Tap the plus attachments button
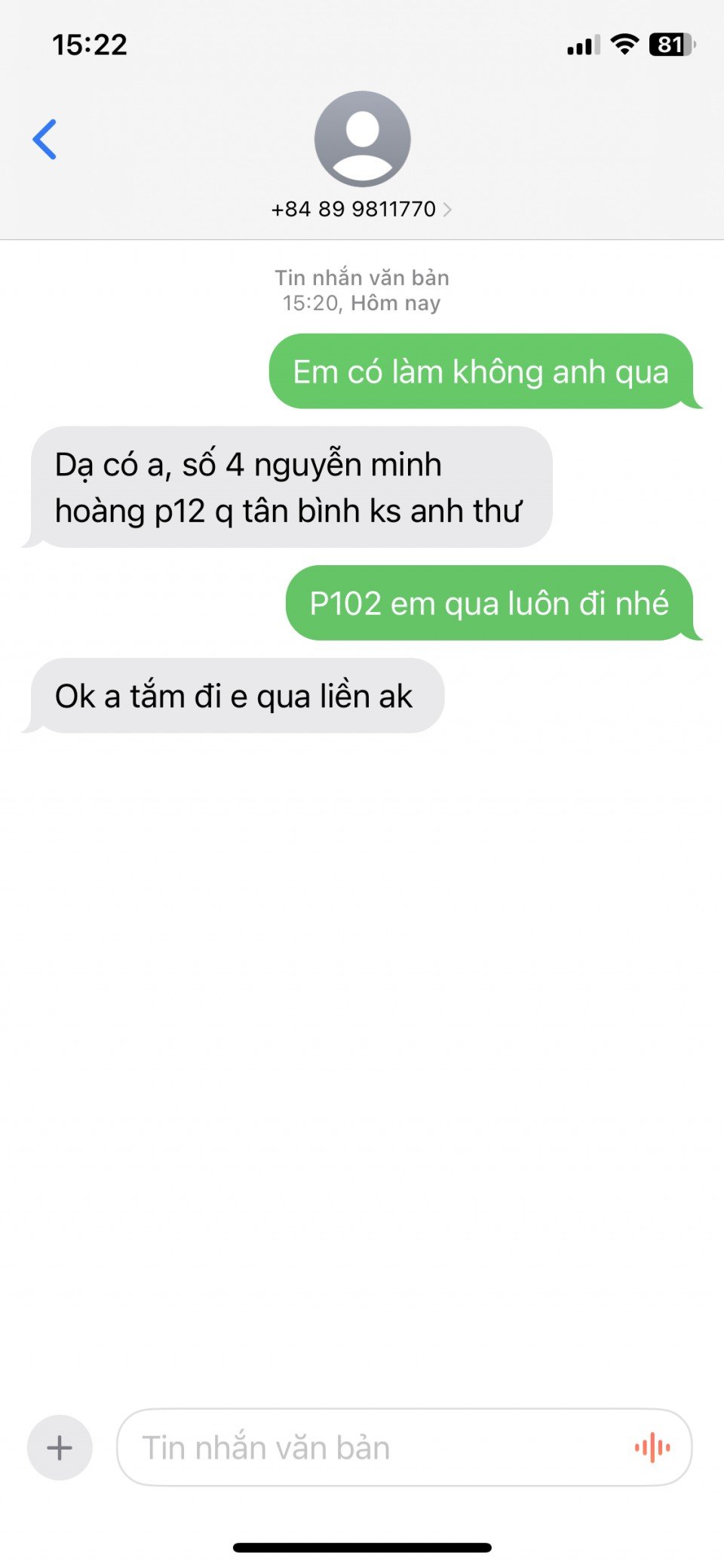The height and width of the screenshot is (1568, 724). click(x=60, y=1447)
